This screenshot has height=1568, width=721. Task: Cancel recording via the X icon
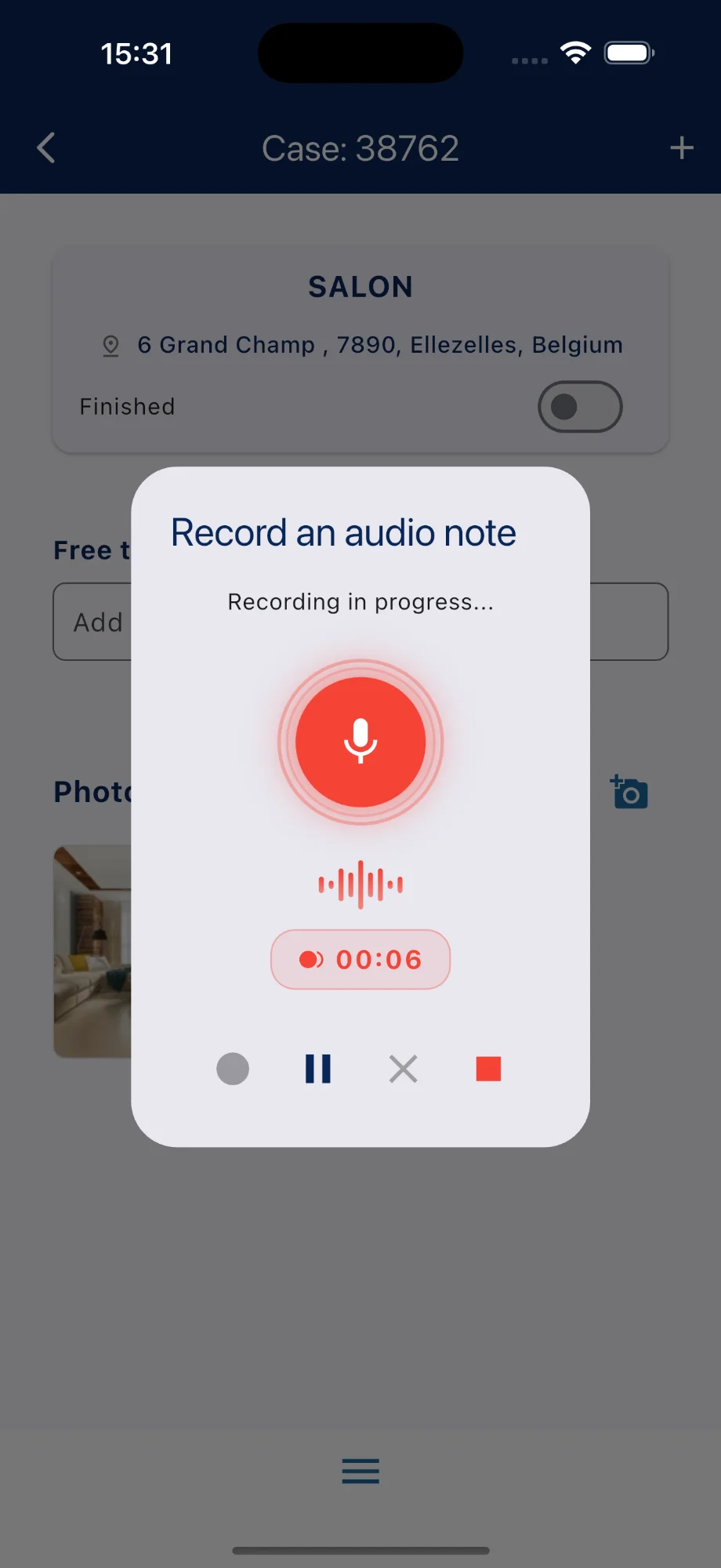(402, 1069)
